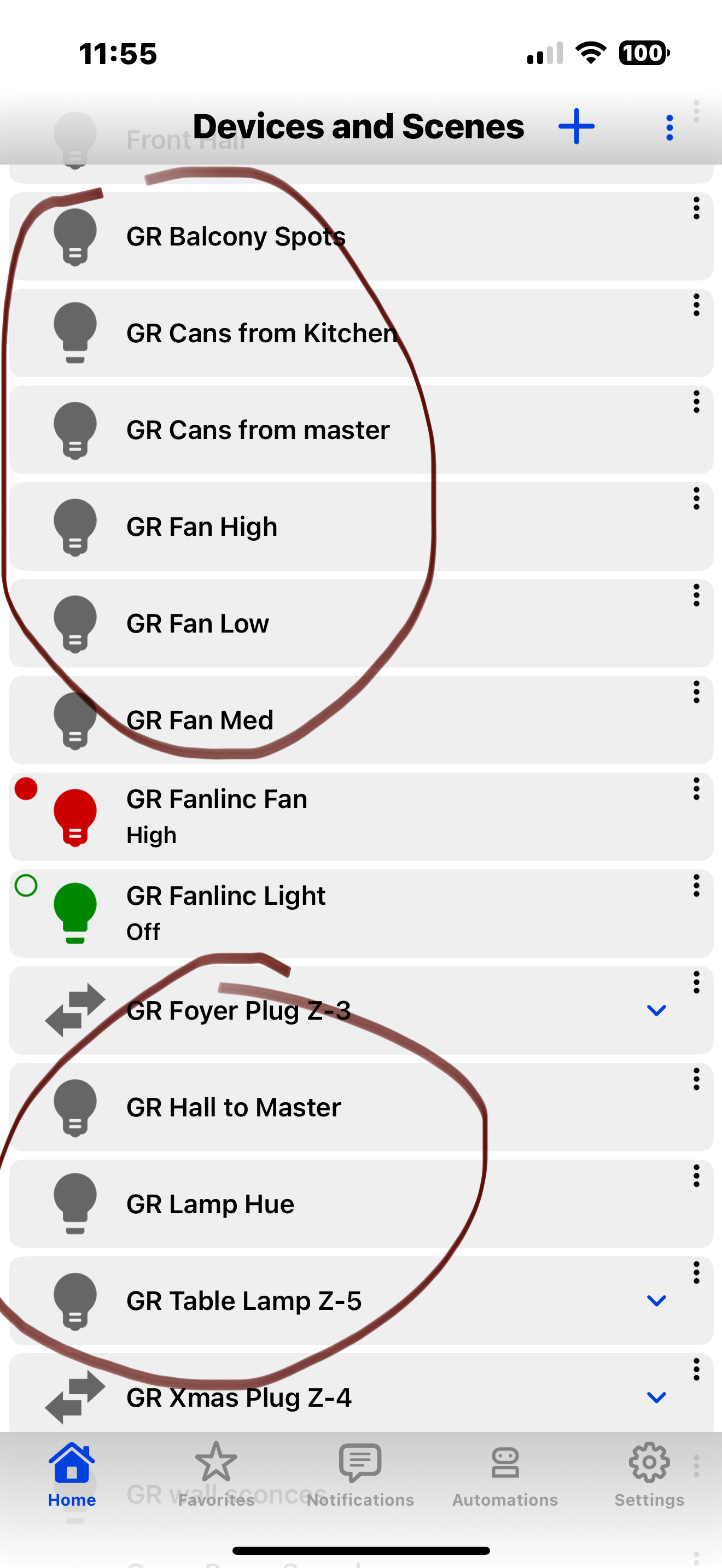This screenshot has height=1568, width=722.
Task: Switch to the Favorites tab
Action: point(216,1473)
